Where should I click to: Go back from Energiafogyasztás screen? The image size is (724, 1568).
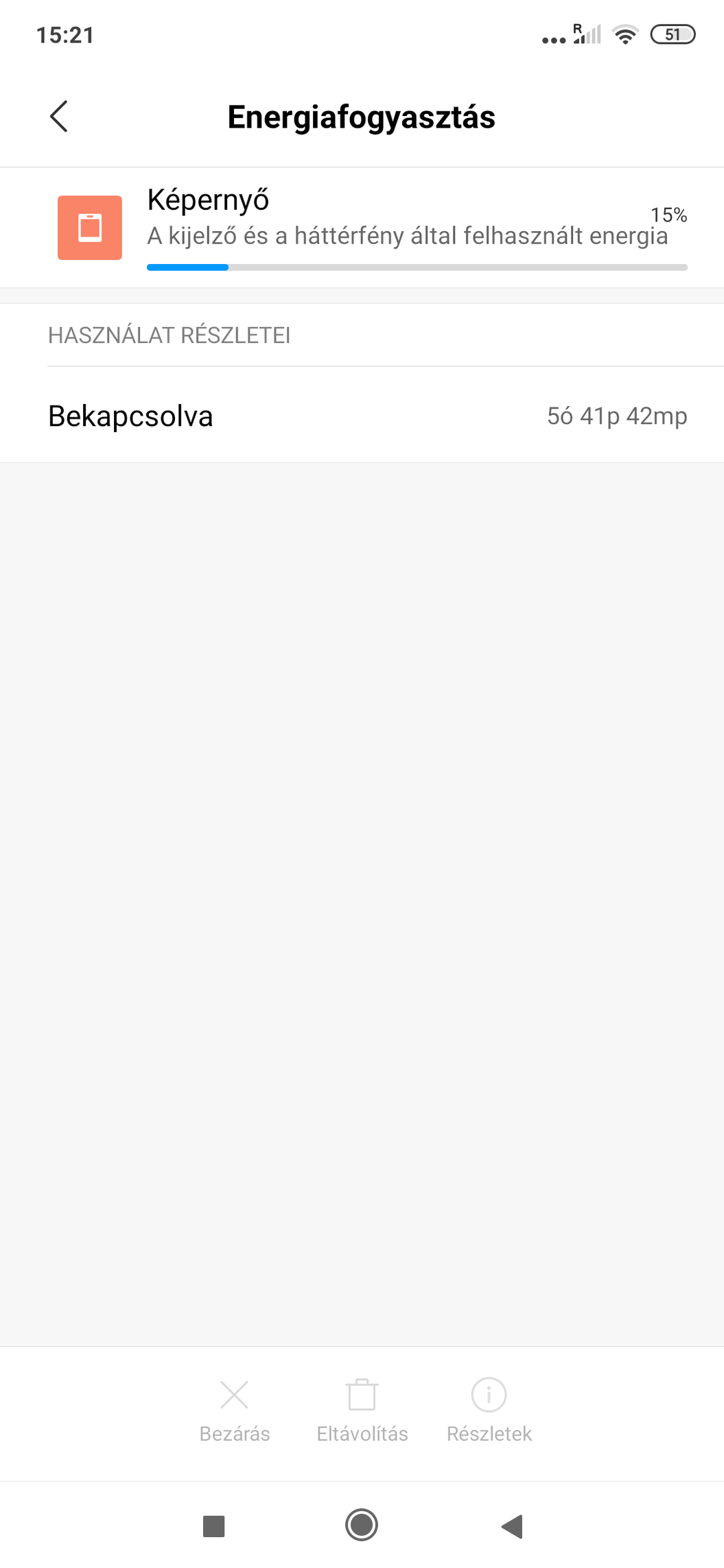[59, 117]
